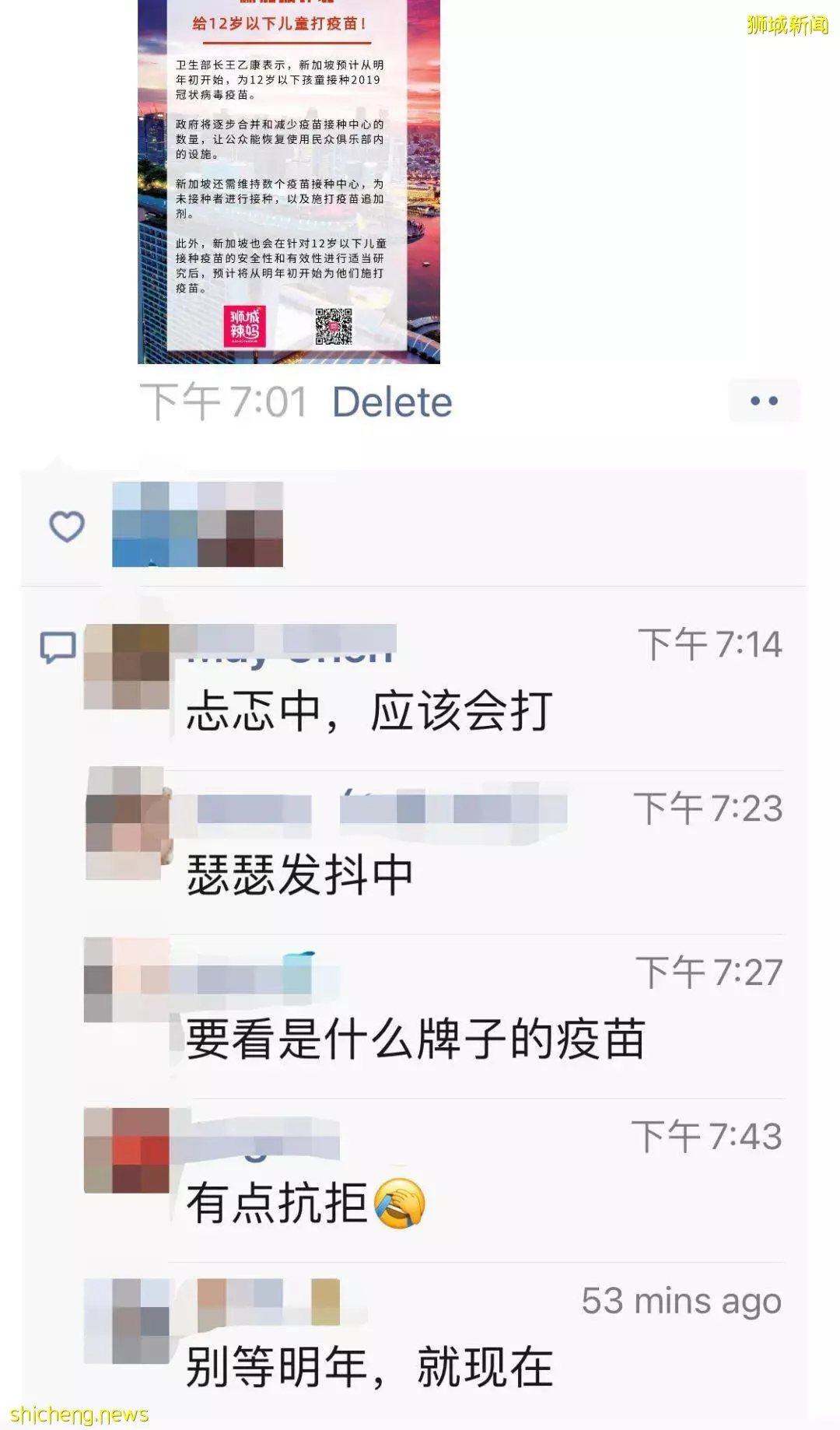Open avatar of commenter at 下午 7:43

[127, 1150]
